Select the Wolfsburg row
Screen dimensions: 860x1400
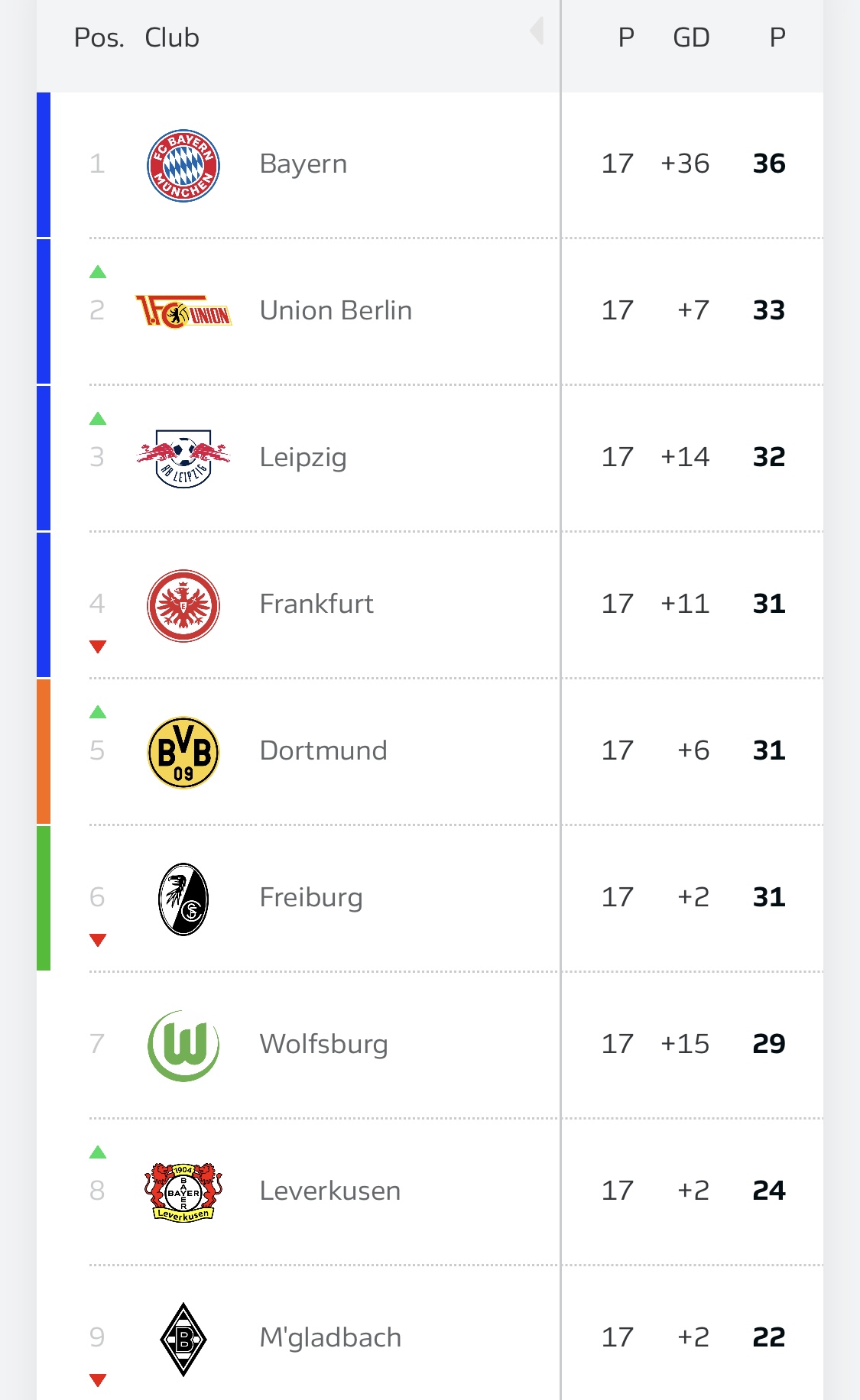[430, 1045]
